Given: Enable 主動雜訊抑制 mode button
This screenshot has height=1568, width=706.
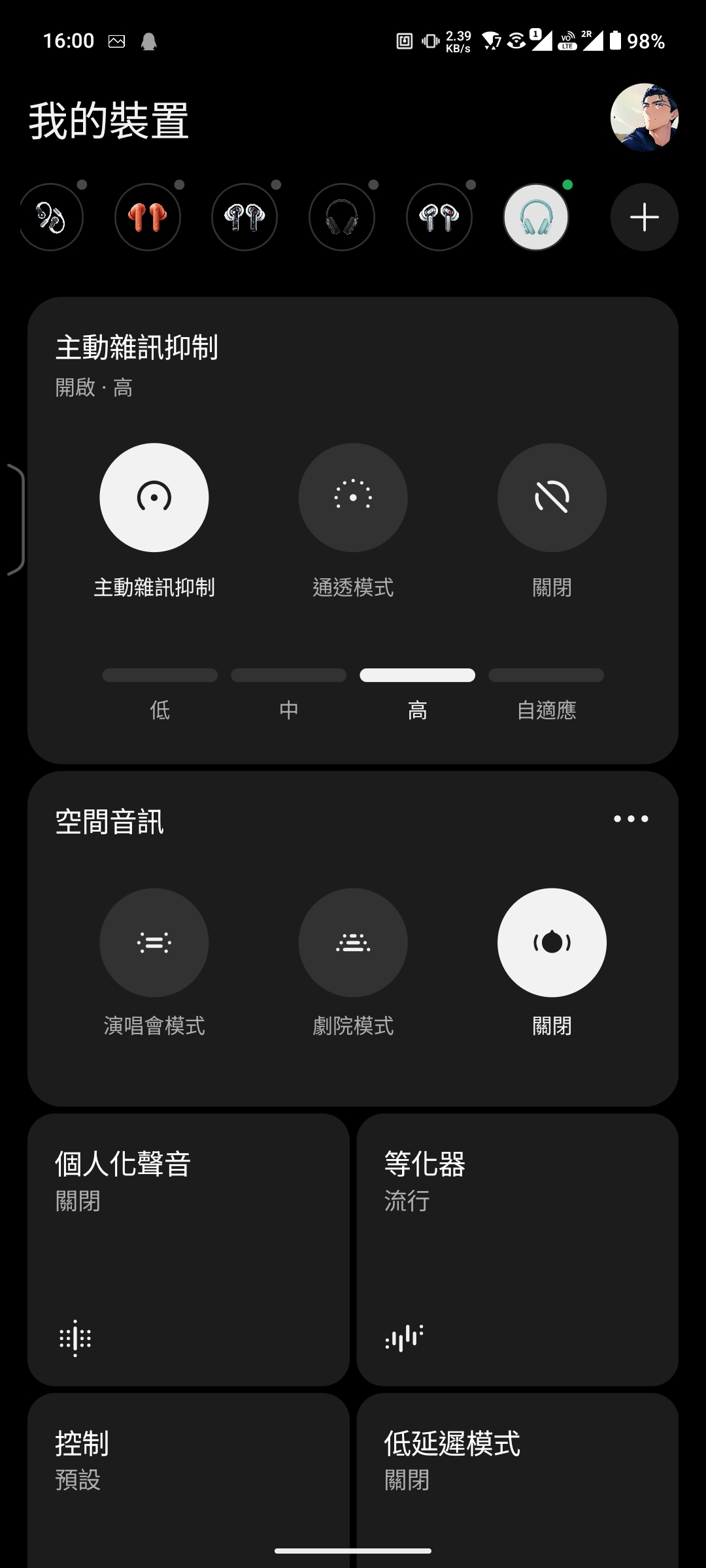Looking at the screenshot, I should click(x=154, y=498).
